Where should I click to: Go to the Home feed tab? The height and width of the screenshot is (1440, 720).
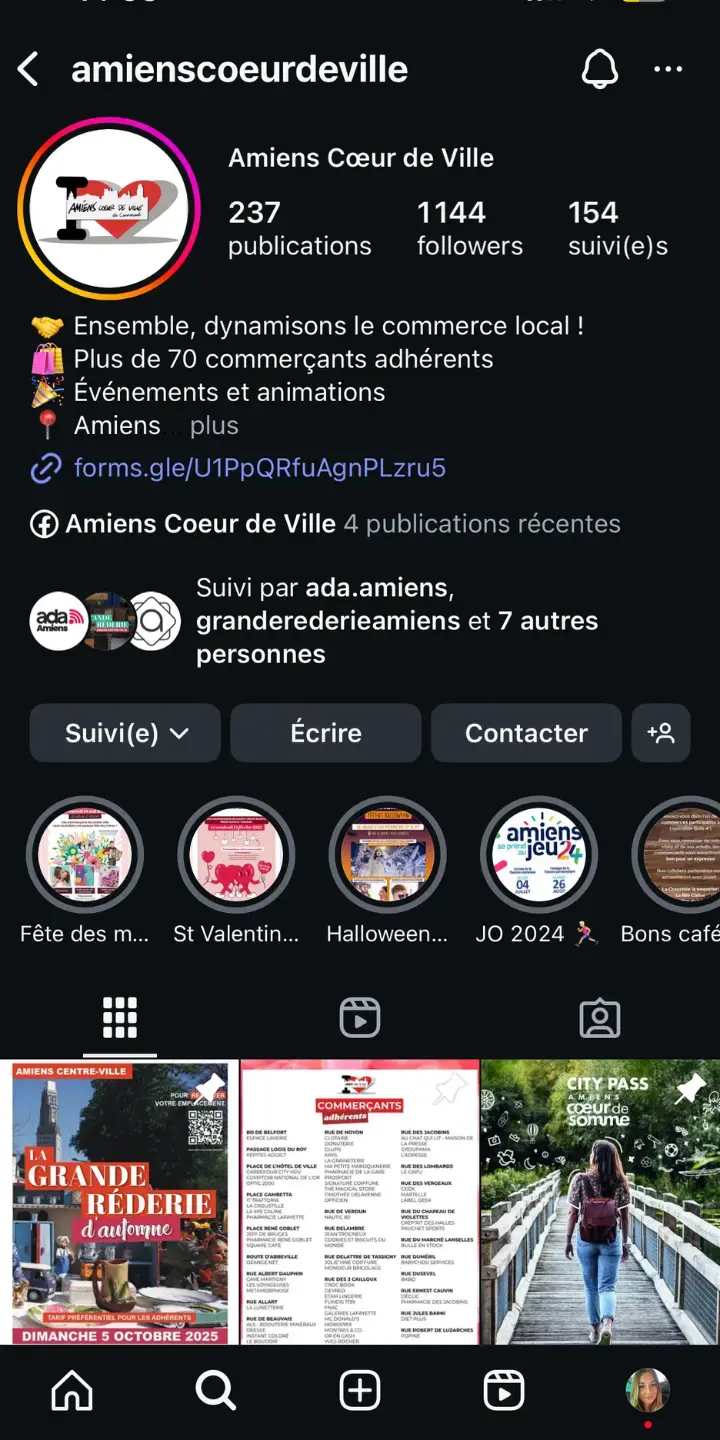[72, 1390]
